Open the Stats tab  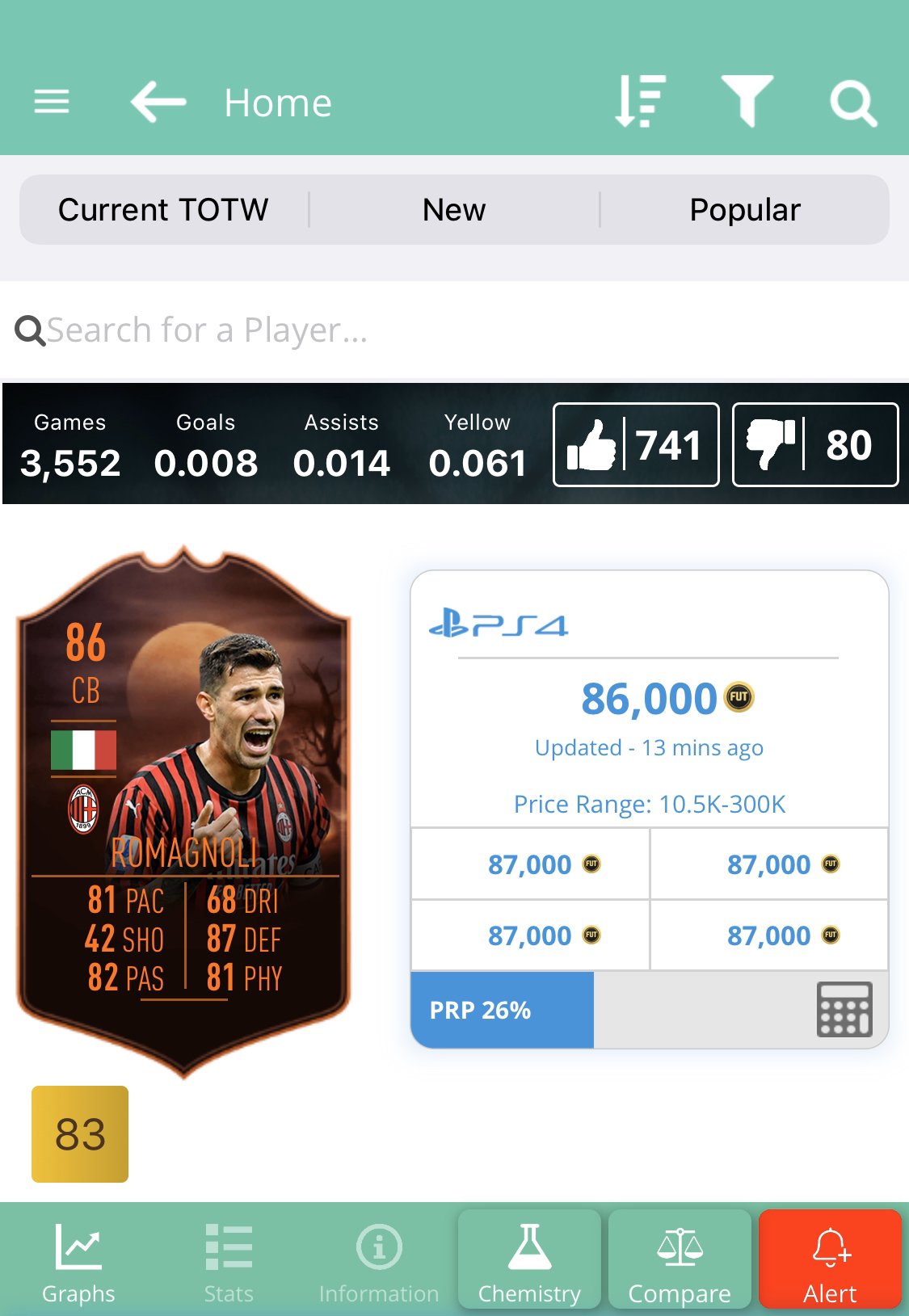pos(229,1262)
